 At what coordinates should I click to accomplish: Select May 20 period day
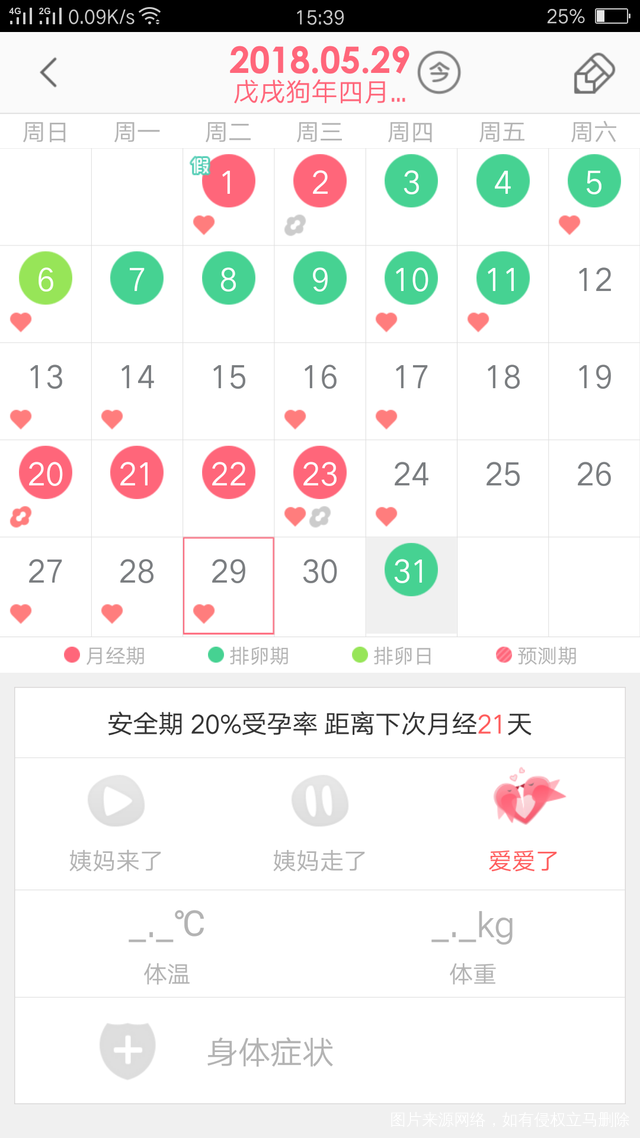point(46,474)
